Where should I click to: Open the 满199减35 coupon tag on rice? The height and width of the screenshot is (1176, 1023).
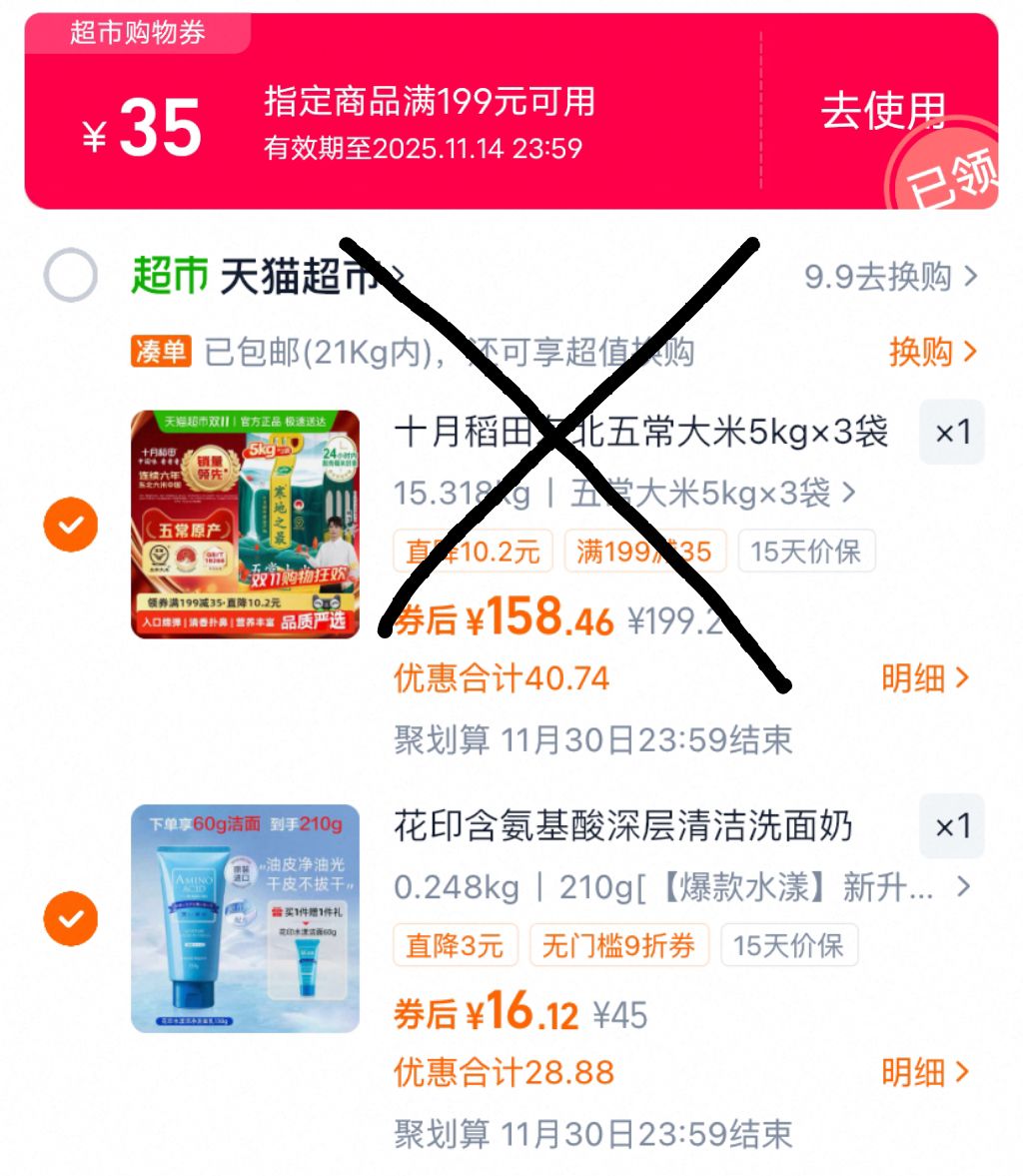(x=644, y=551)
